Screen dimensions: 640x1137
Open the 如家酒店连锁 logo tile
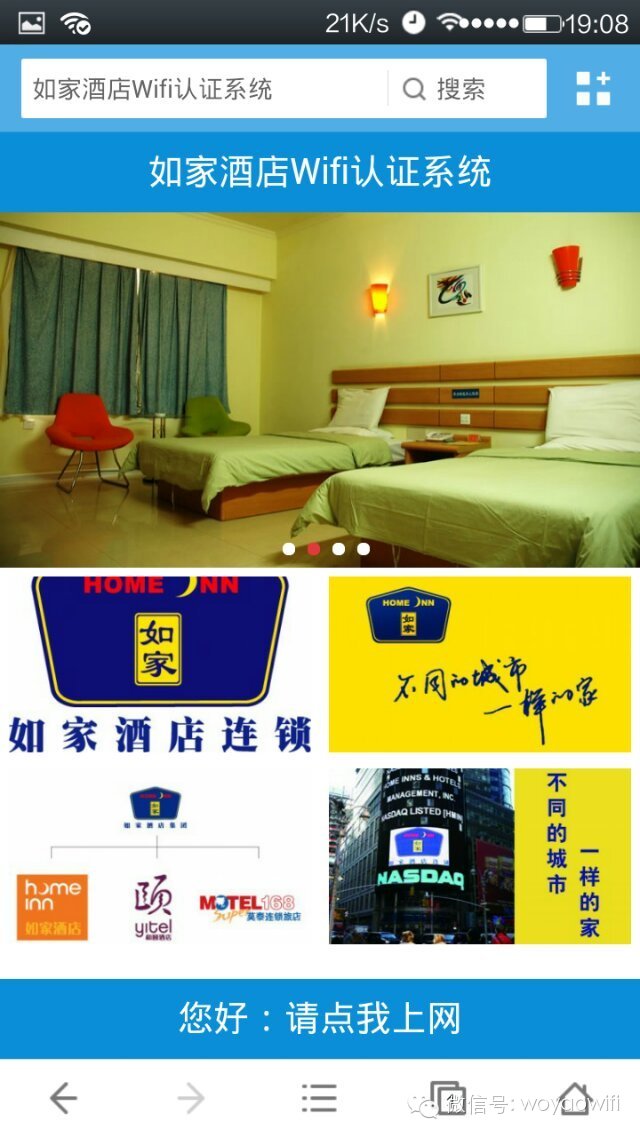point(159,664)
